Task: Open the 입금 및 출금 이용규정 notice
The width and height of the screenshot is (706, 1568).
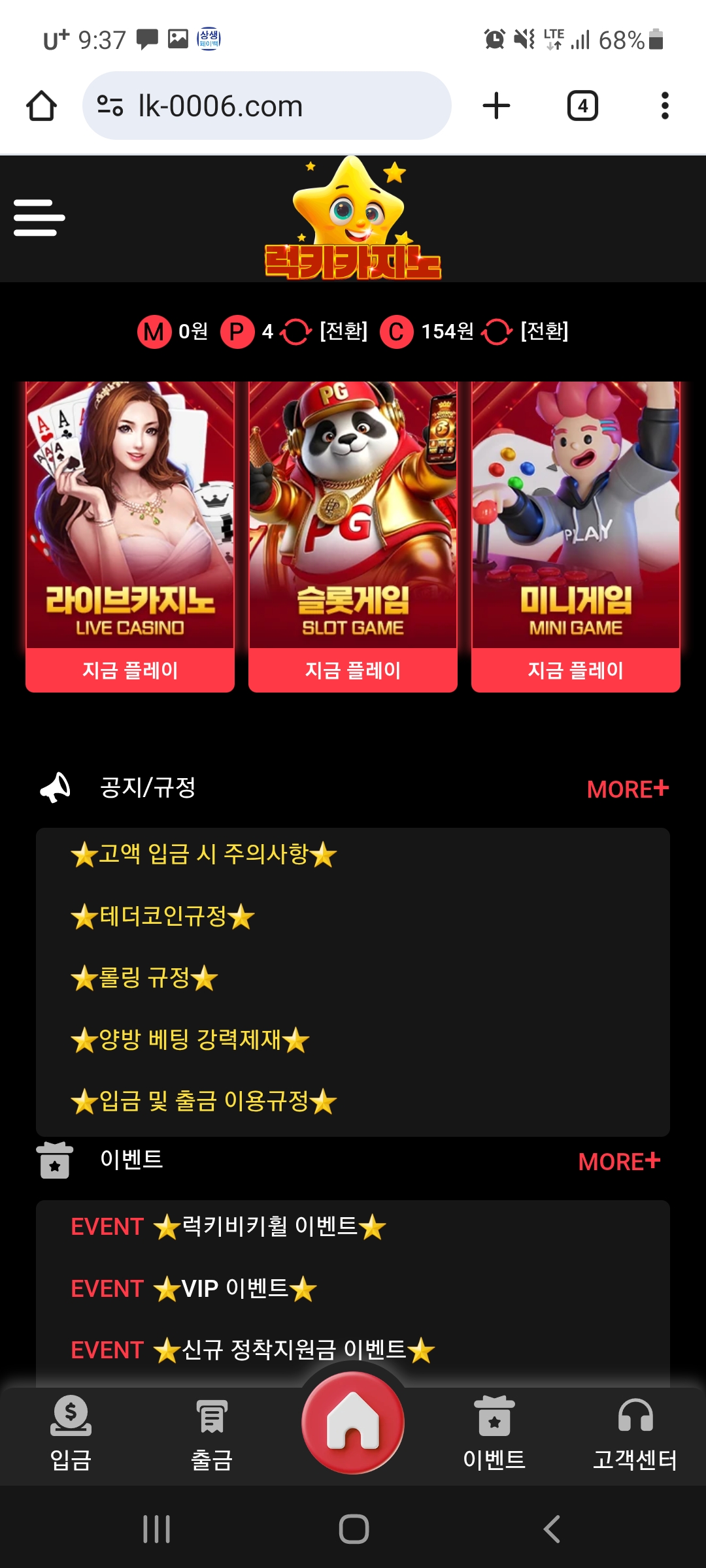Action: (203, 1102)
